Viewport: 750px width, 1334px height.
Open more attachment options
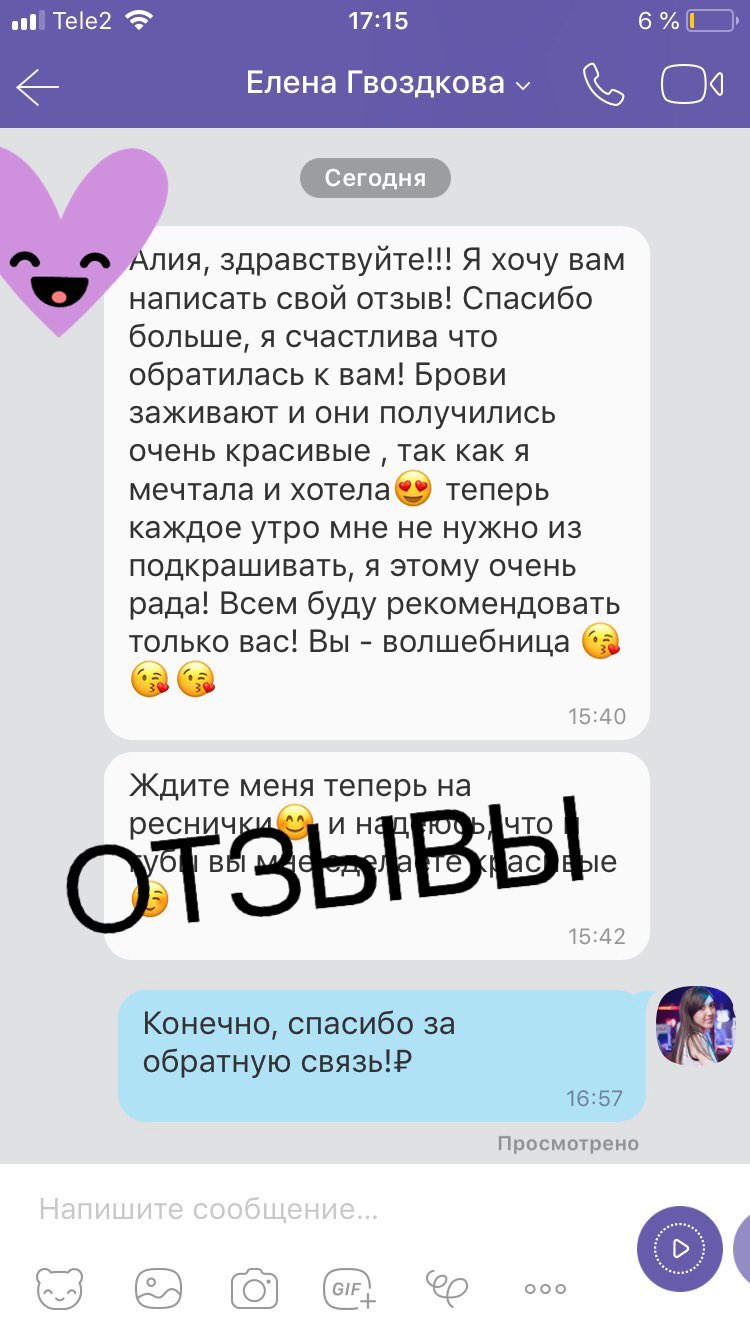click(x=545, y=1289)
